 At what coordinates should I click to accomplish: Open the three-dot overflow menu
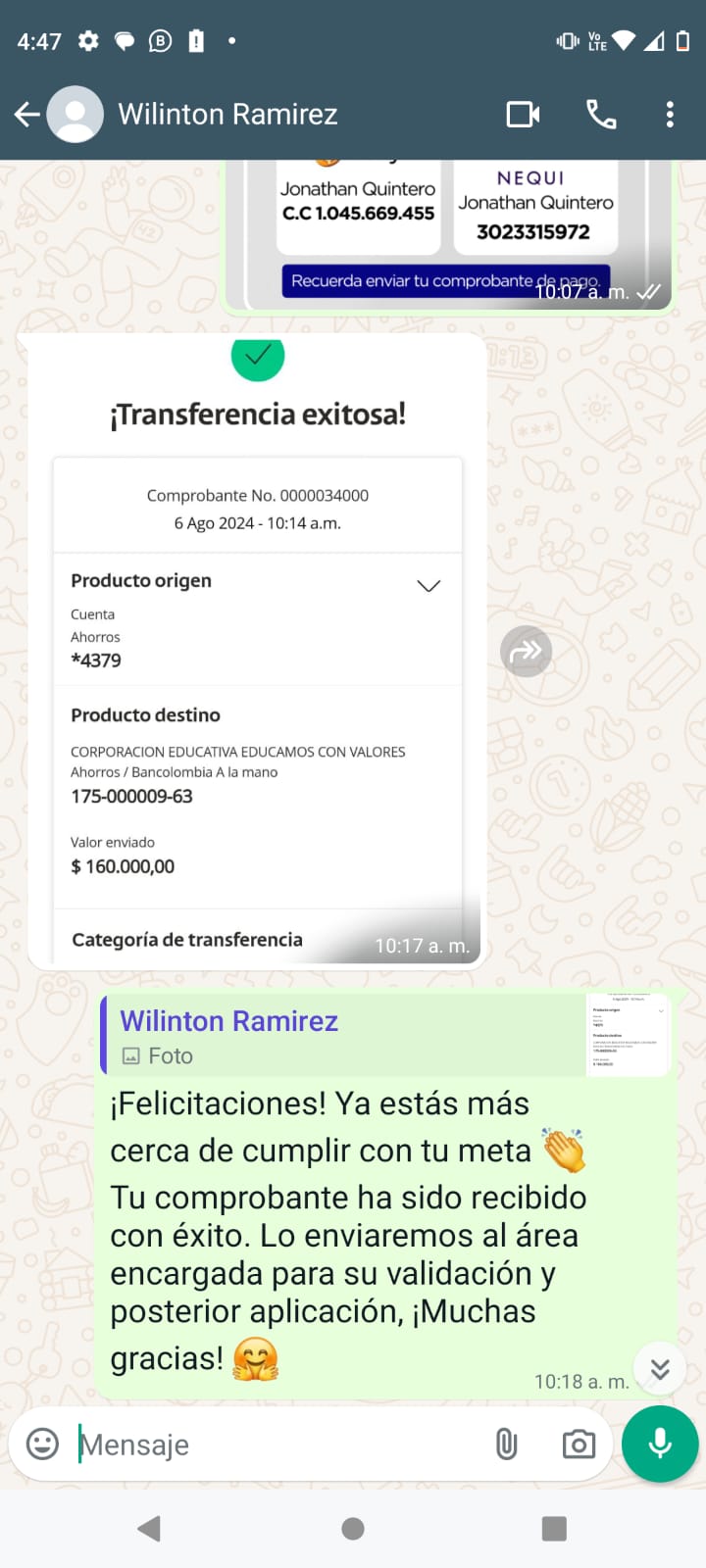670,115
